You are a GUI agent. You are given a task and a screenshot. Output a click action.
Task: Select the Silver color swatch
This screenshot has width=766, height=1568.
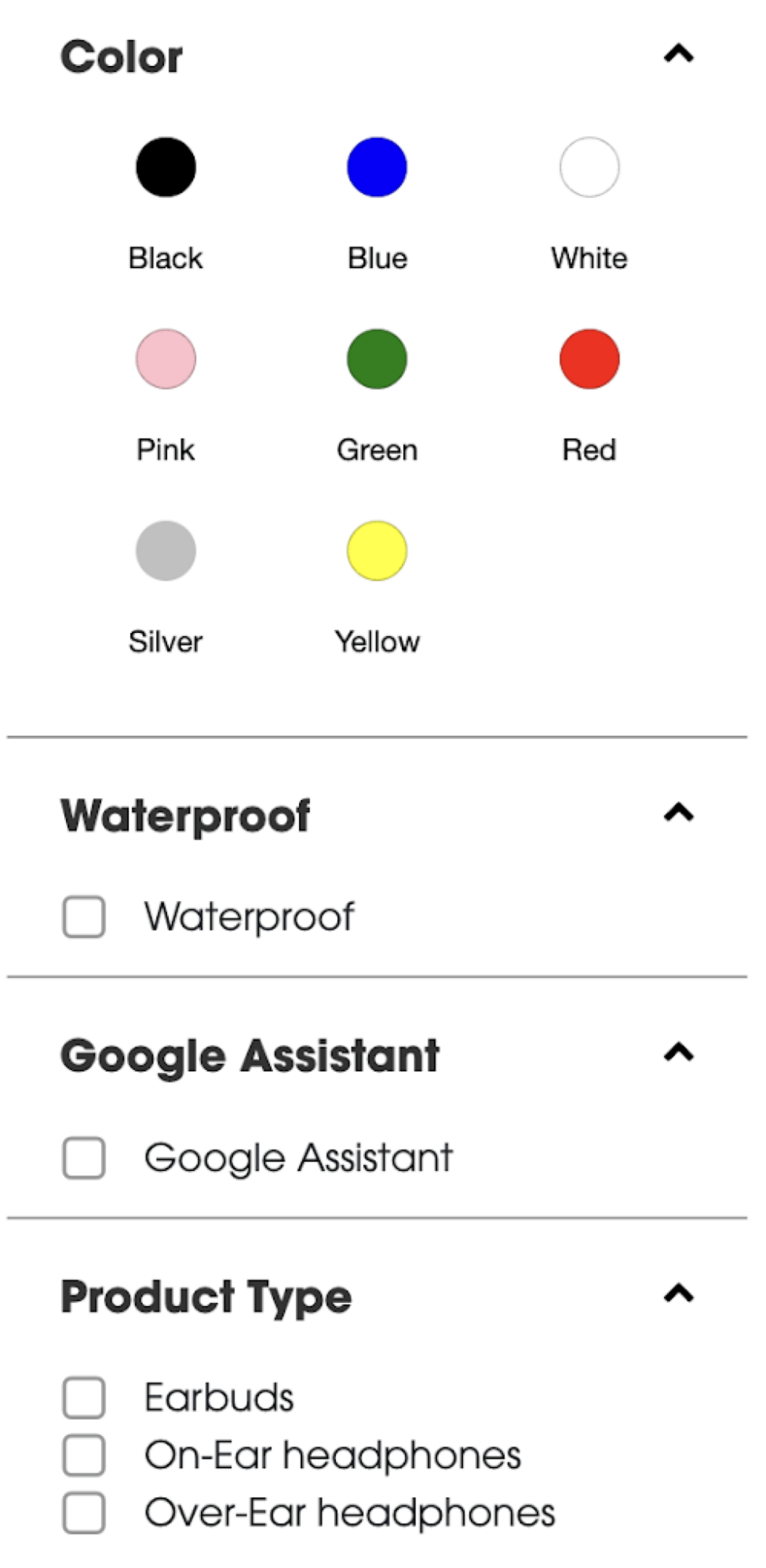165,551
